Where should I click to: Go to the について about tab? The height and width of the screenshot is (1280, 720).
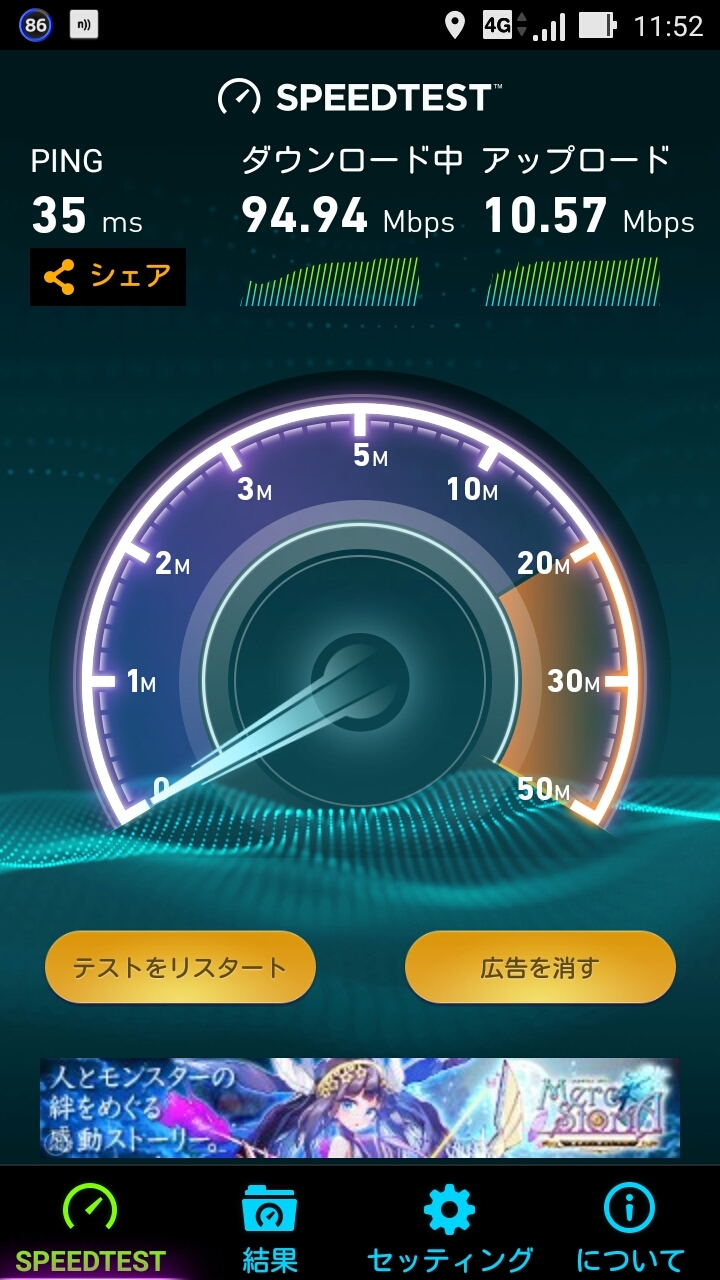[x=630, y=1227]
